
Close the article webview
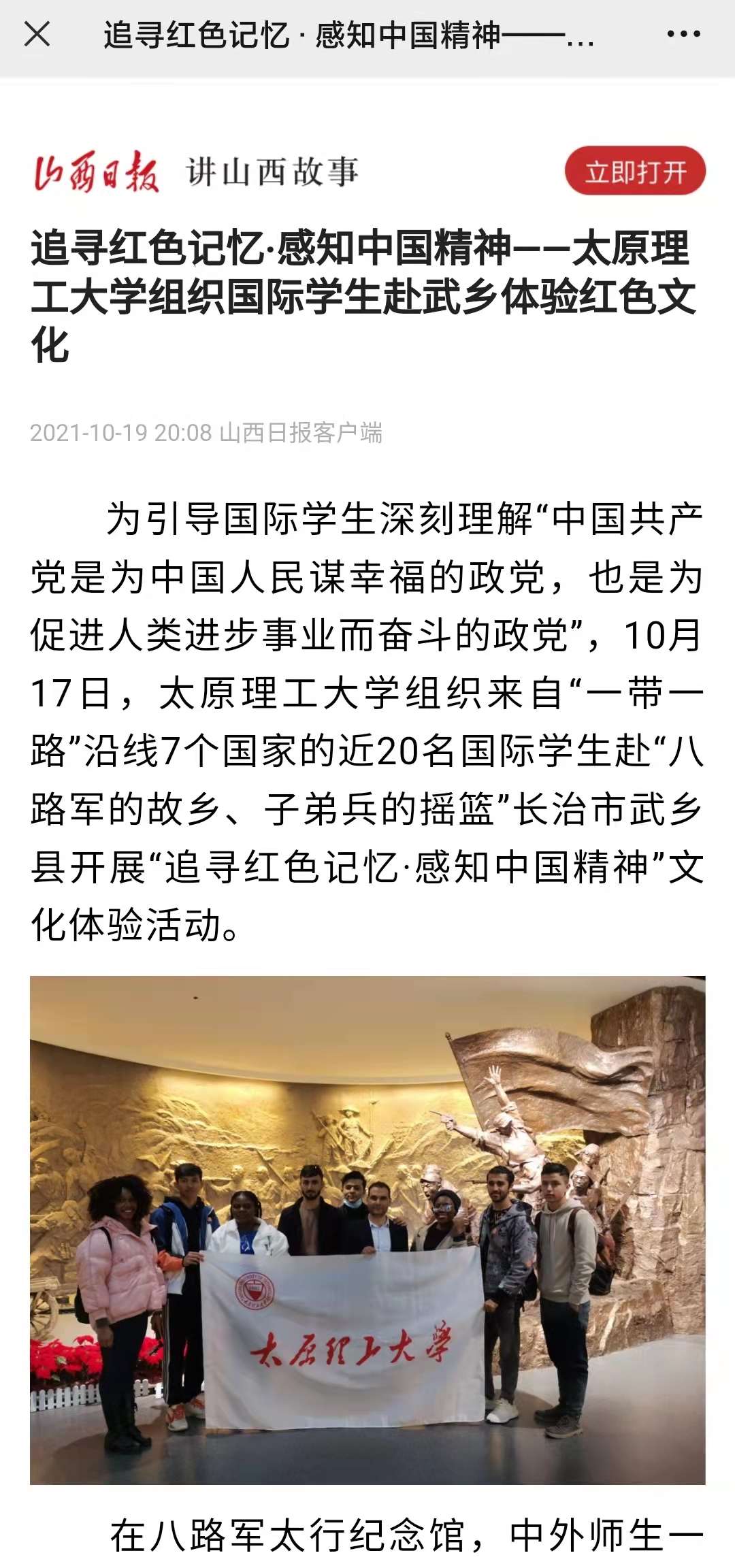coord(37,34)
